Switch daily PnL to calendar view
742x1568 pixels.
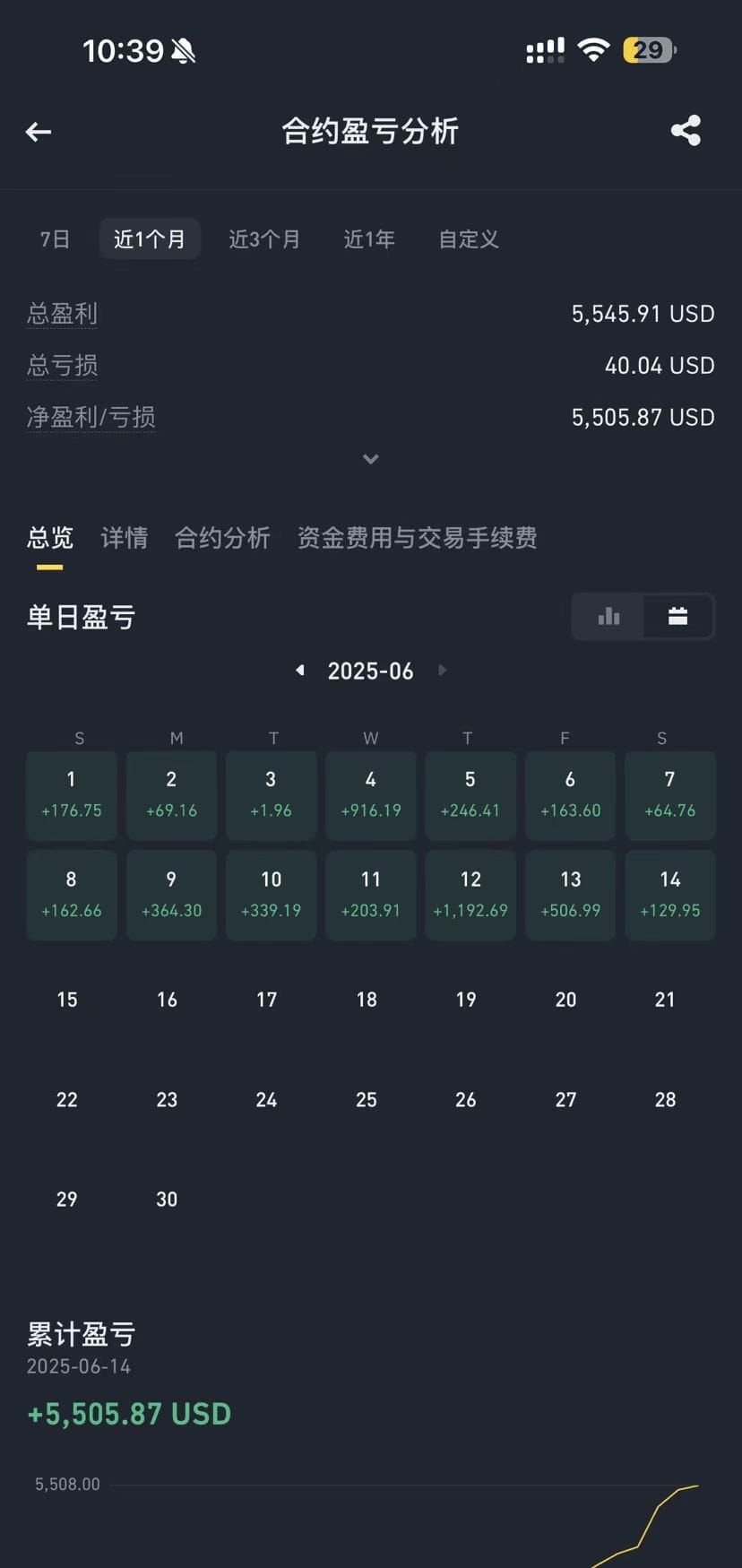pyautogui.click(x=677, y=616)
